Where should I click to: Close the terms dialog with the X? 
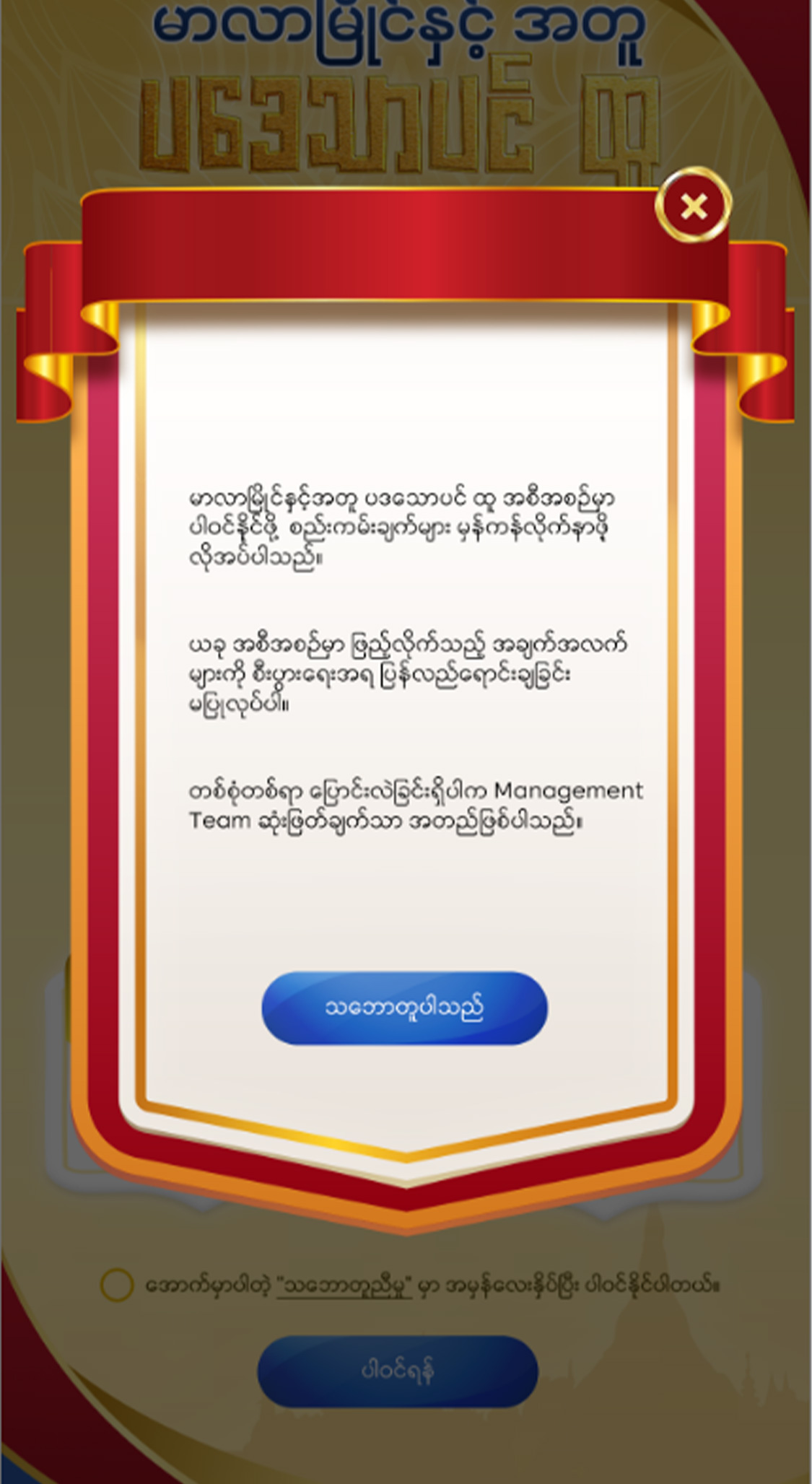pos(693,206)
